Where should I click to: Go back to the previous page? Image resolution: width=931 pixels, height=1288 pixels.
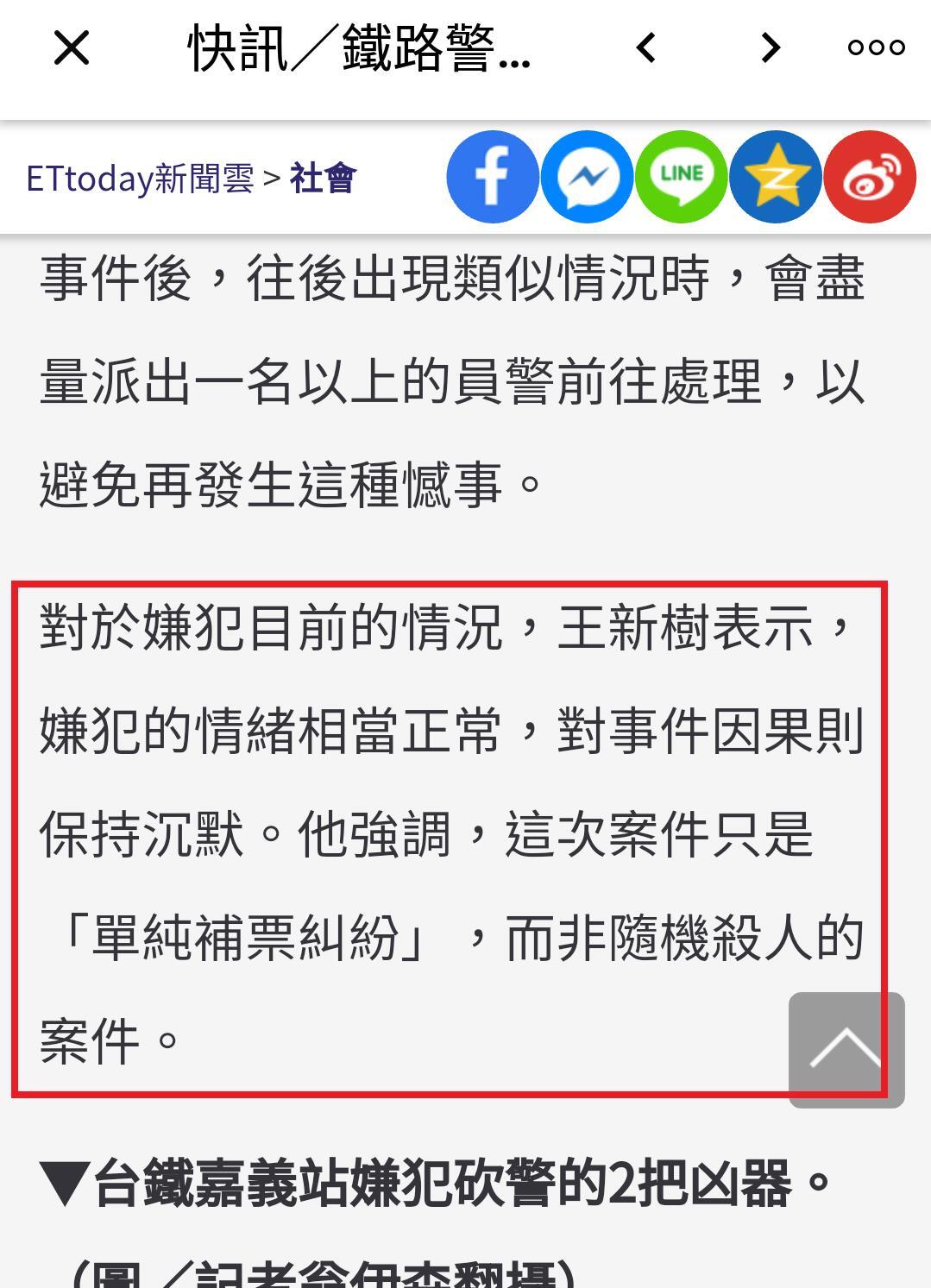click(x=646, y=48)
